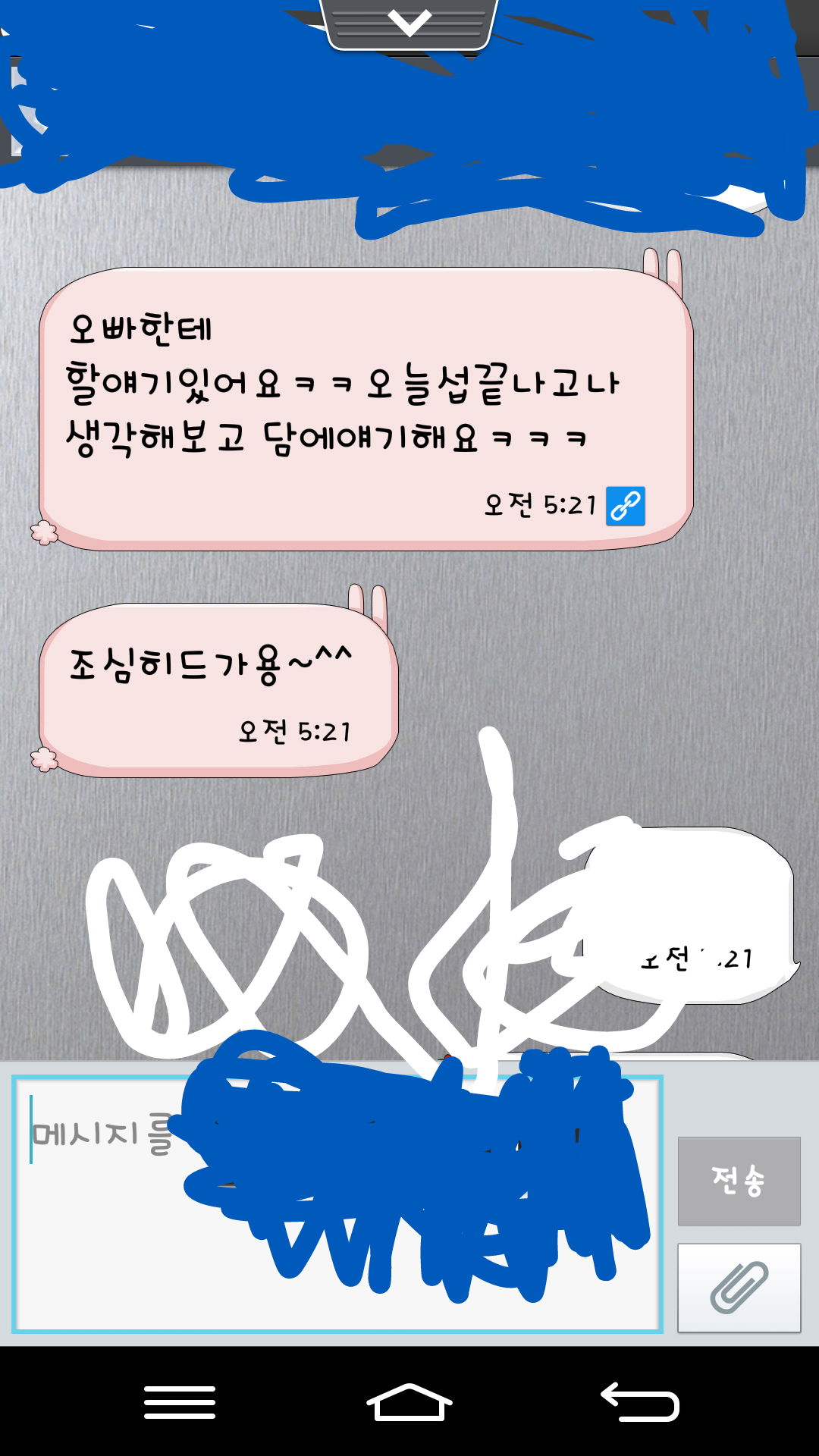Tap the 전송 send button

click(x=739, y=1181)
